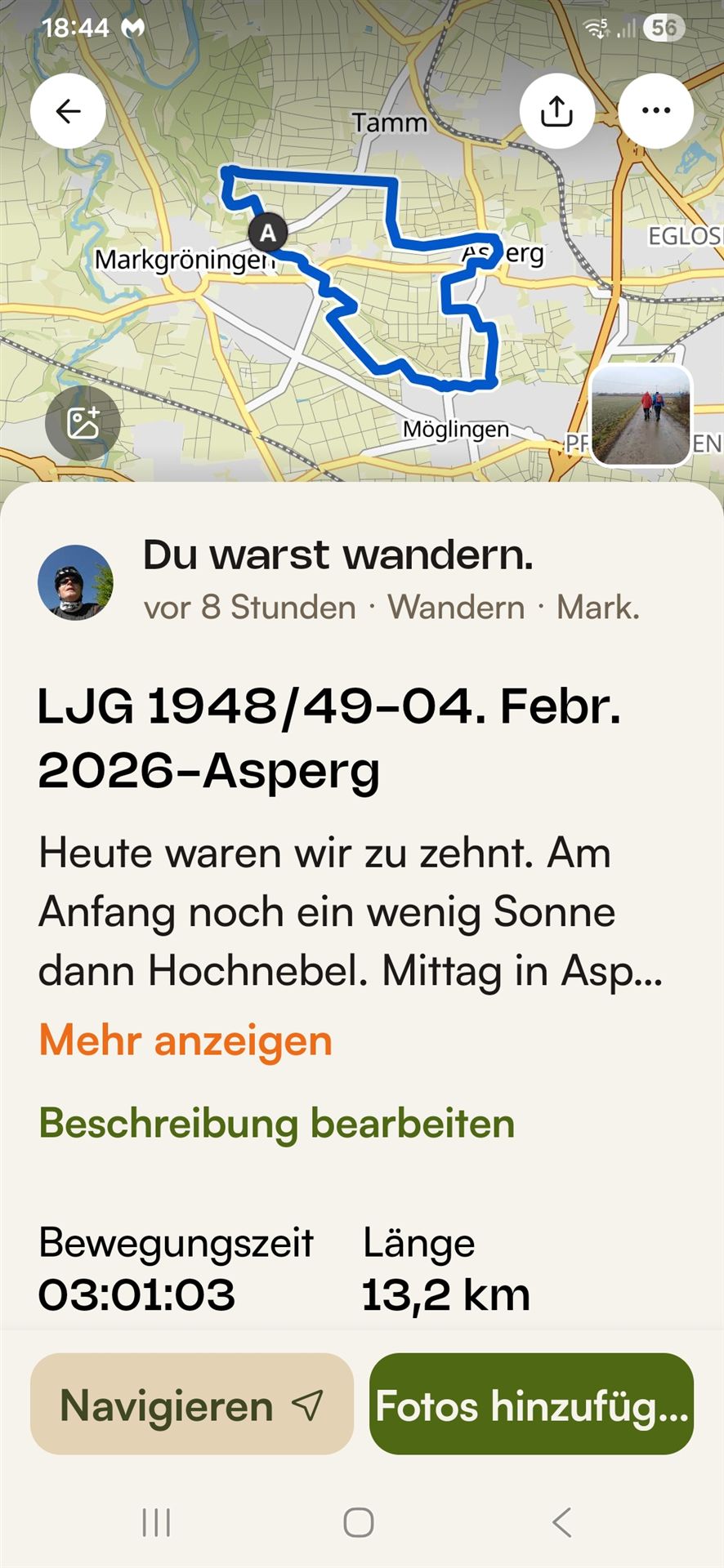Image resolution: width=724 pixels, height=1568 pixels.
Task: Edit the description via Beschreibung bearbeiten
Action: pyautogui.click(x=276, y=1123)
